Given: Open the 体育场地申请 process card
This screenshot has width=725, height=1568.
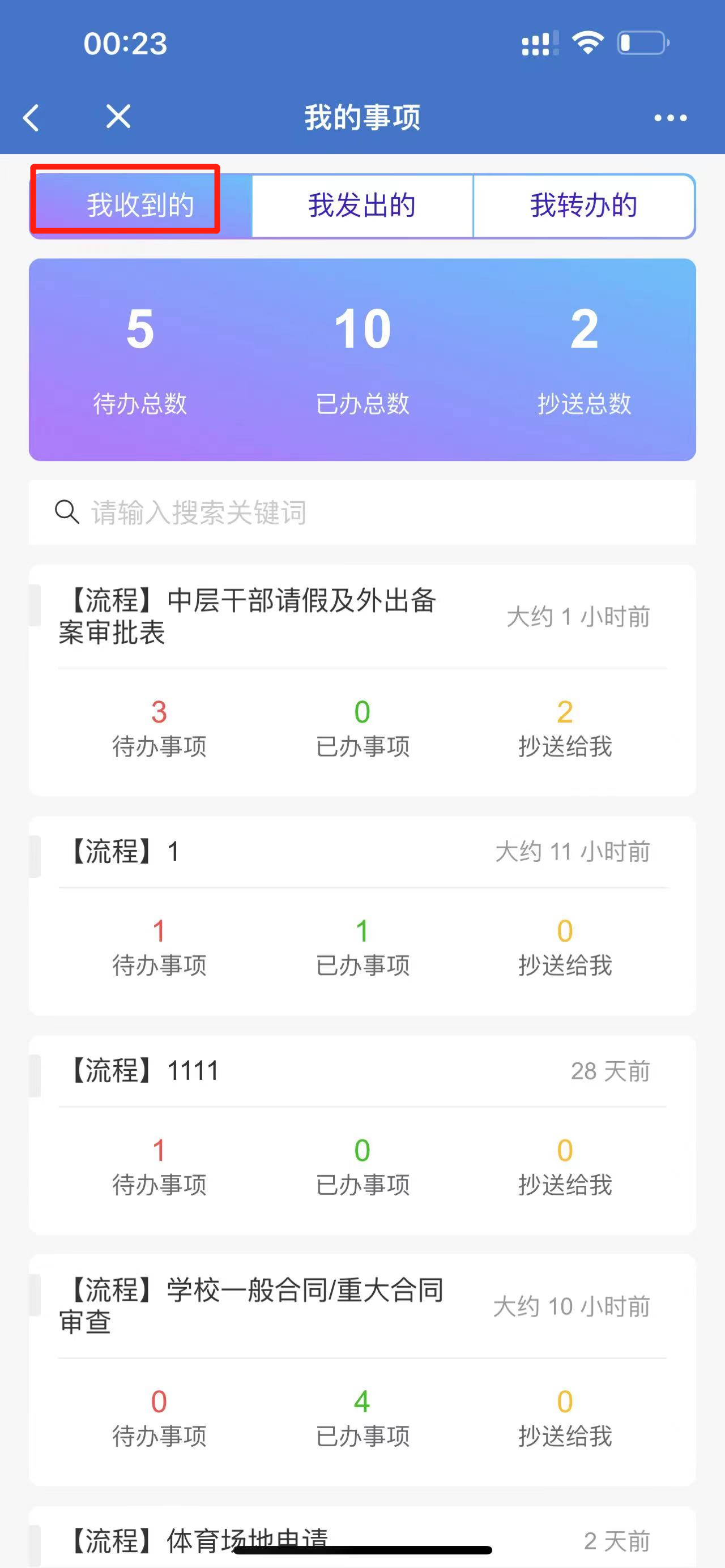Looking at the screenshot, I should coord(362,1537).
